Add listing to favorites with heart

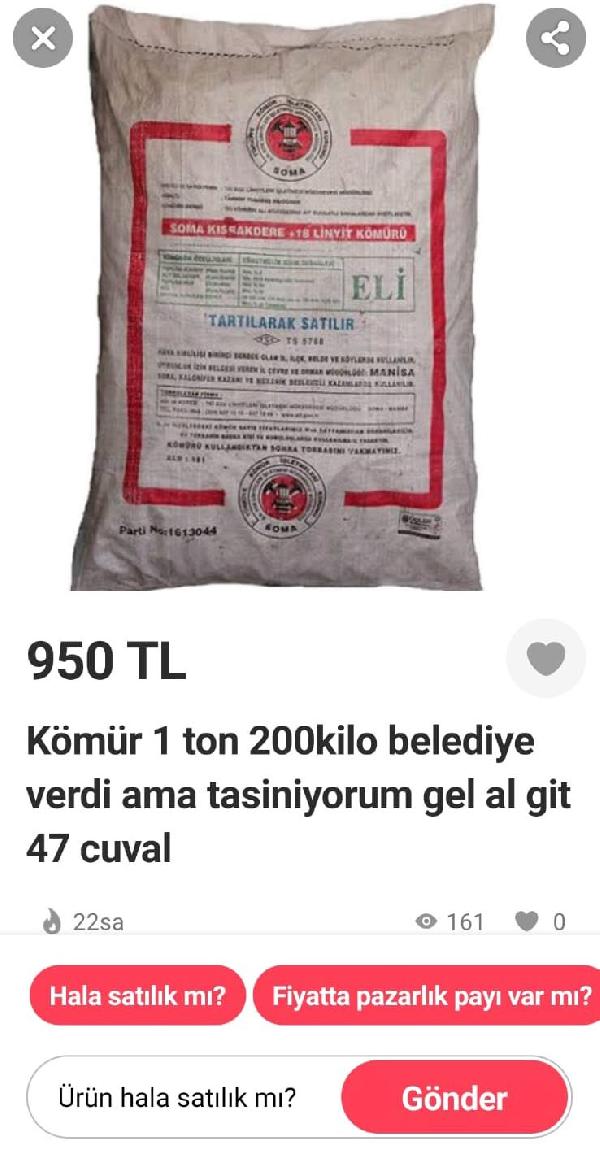pyautogui.click(x=545, y=658)
